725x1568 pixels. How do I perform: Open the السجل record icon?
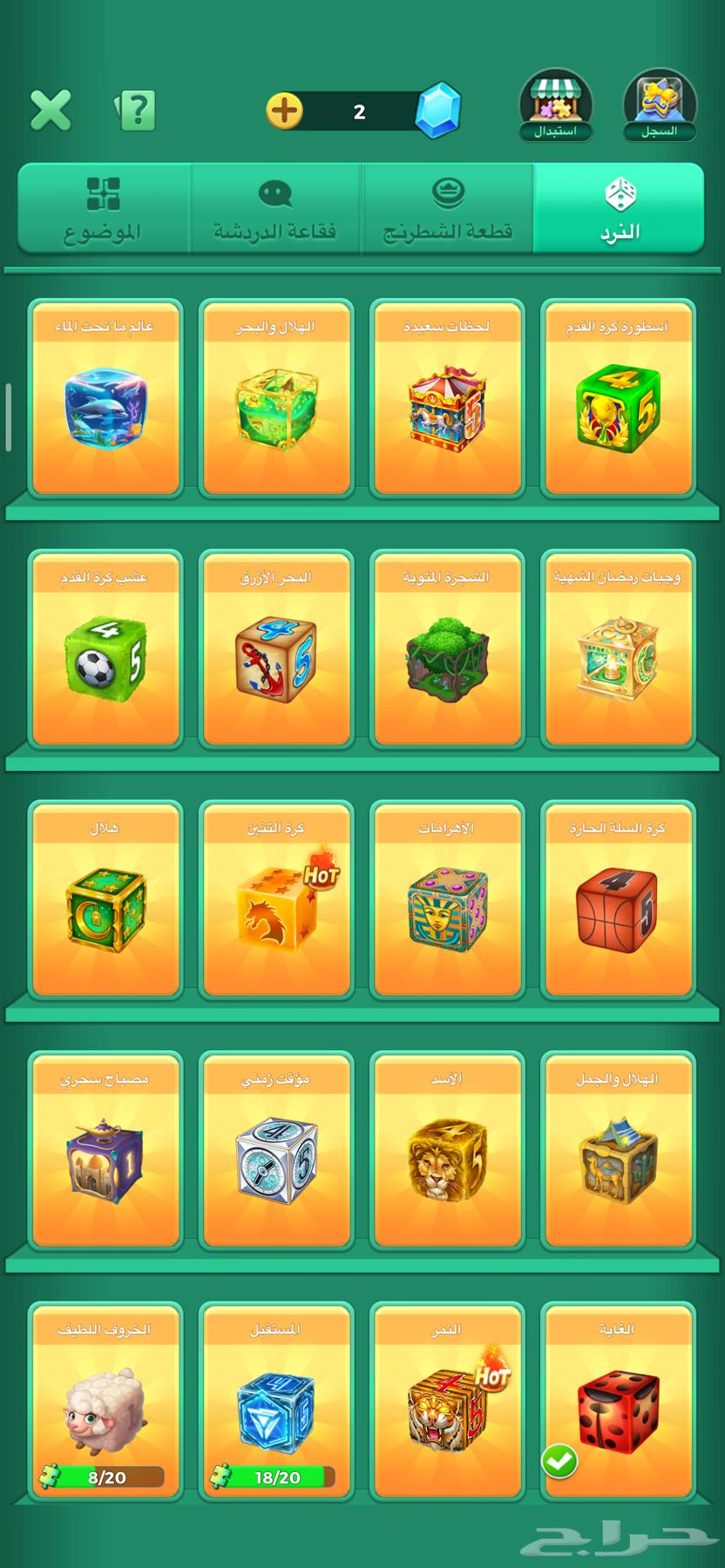[x=660, y=105]
